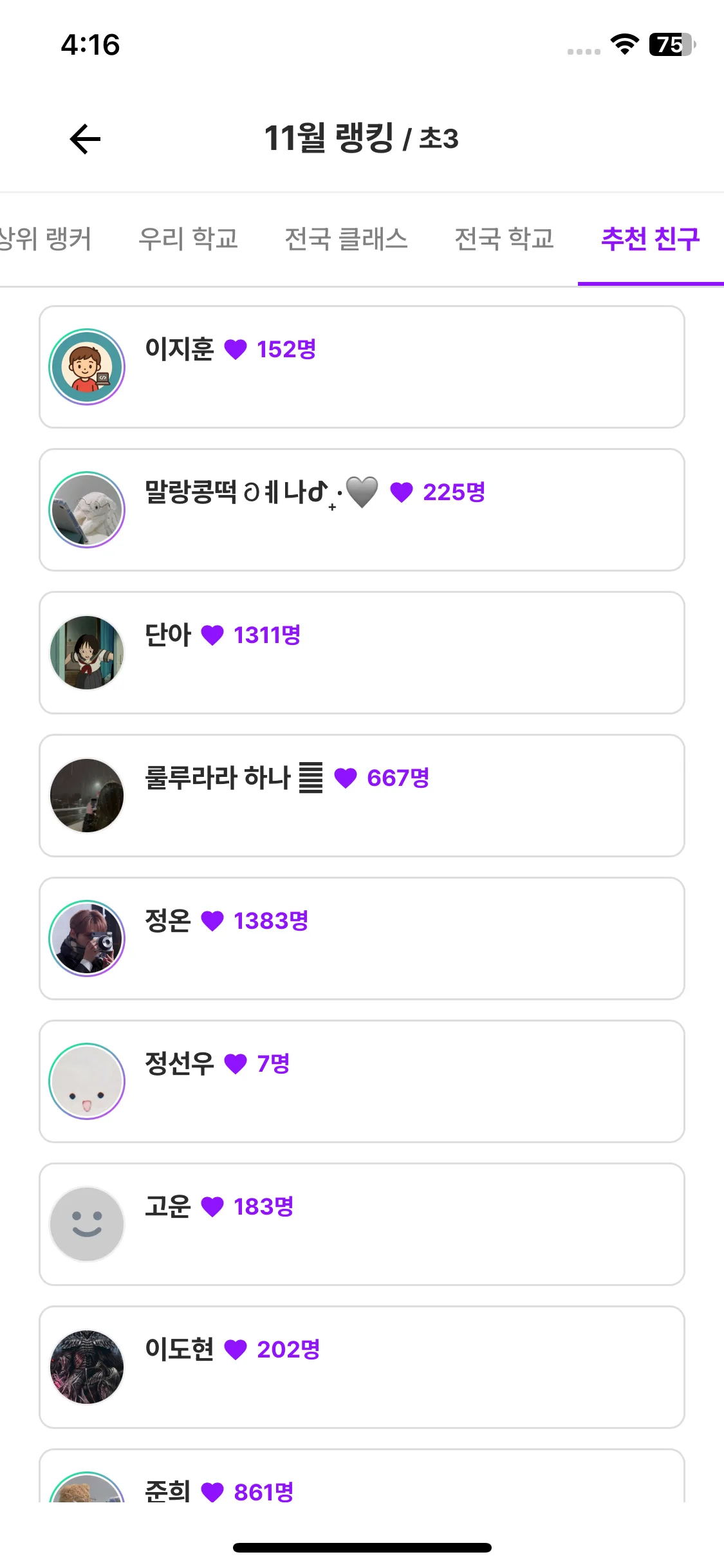Screen dimensions: 724x1568
Task: Select the 전국 학교 tab
Action: click(504, 239)
